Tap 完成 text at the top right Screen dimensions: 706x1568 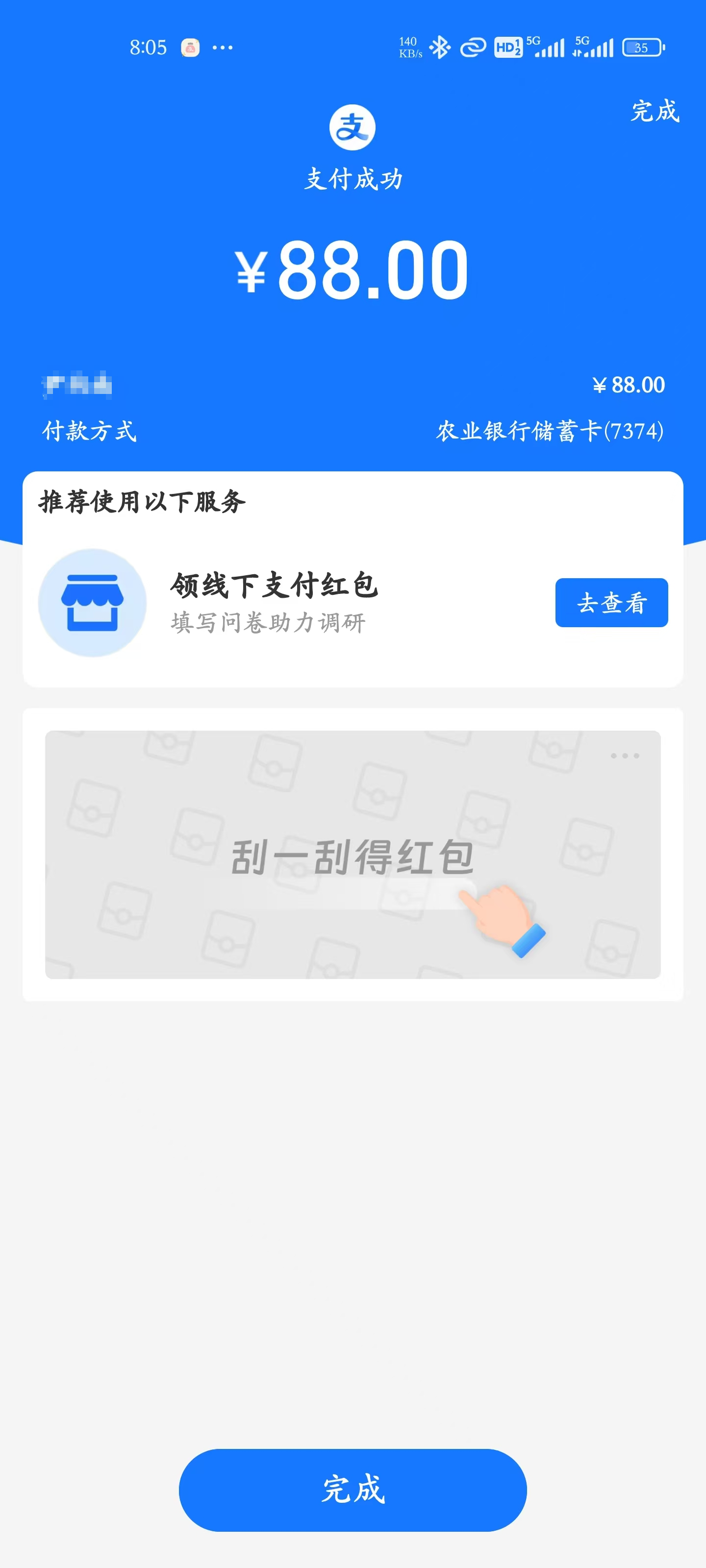coord(654,111)
